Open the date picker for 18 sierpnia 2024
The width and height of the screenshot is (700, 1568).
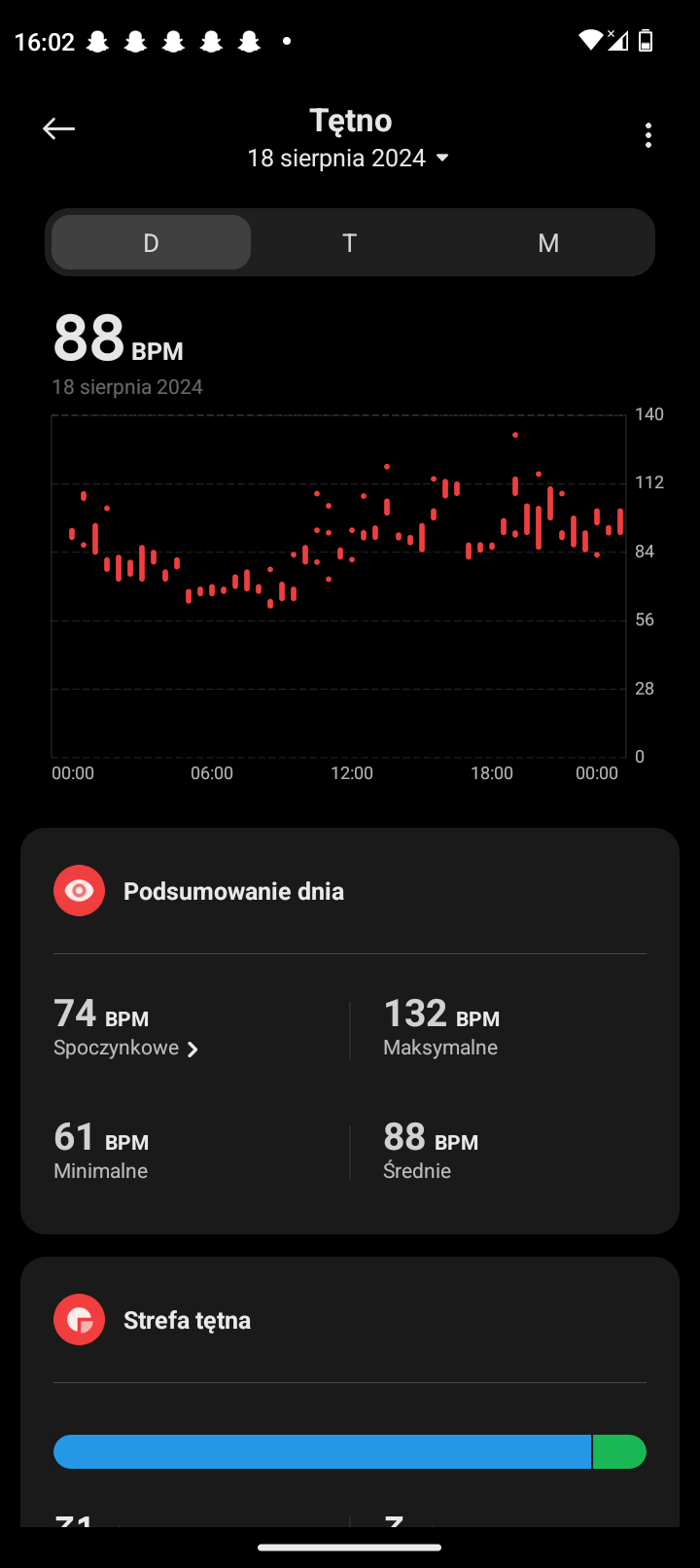pos(349,158)
